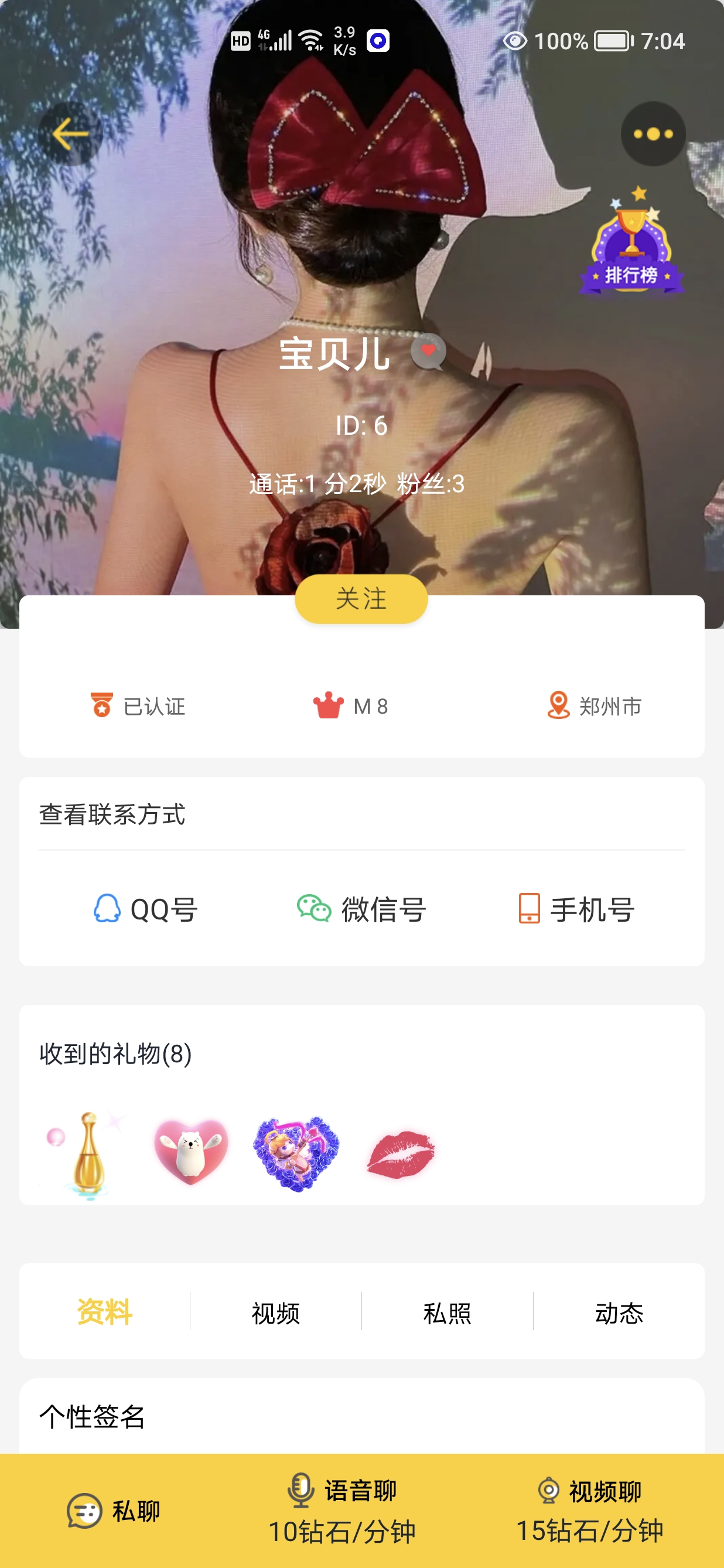724x1568 pixels.
Task: Start 视频聊 video call
Action: click(589, 1511)
